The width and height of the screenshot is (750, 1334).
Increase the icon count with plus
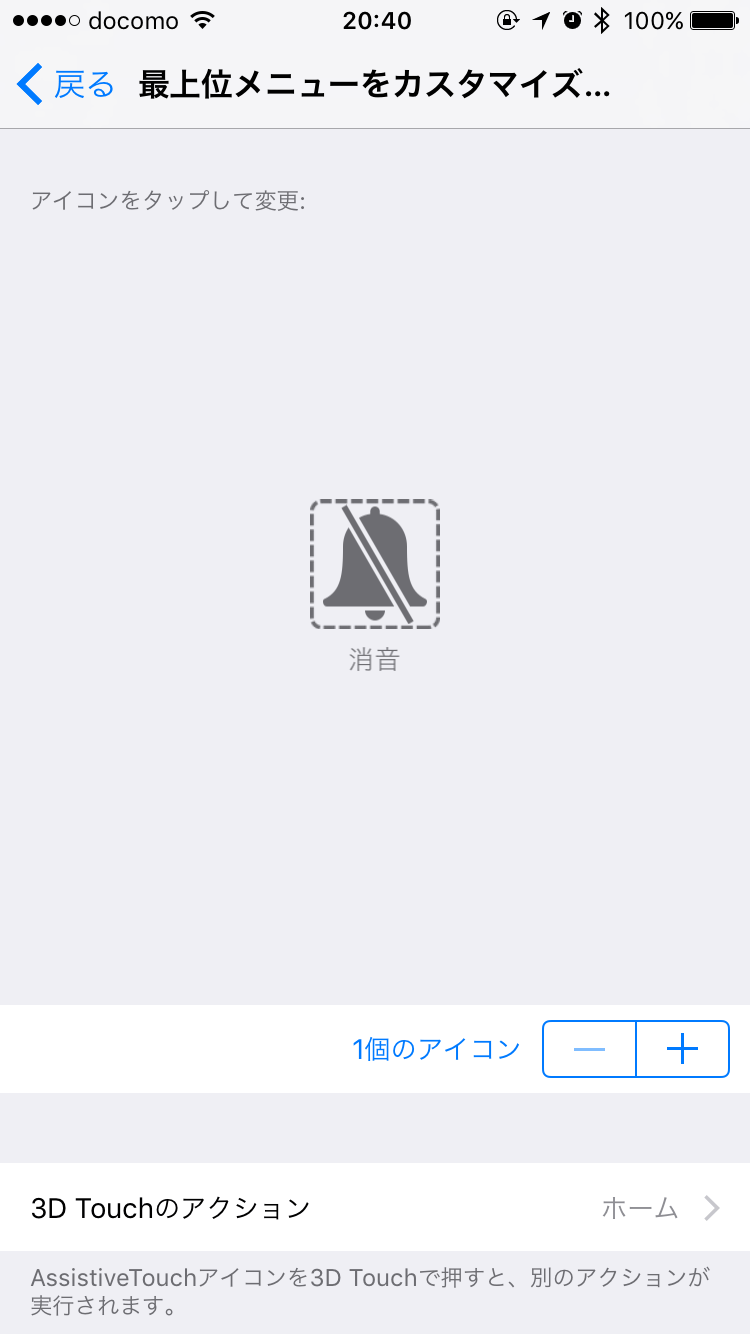coord(682,1049)
